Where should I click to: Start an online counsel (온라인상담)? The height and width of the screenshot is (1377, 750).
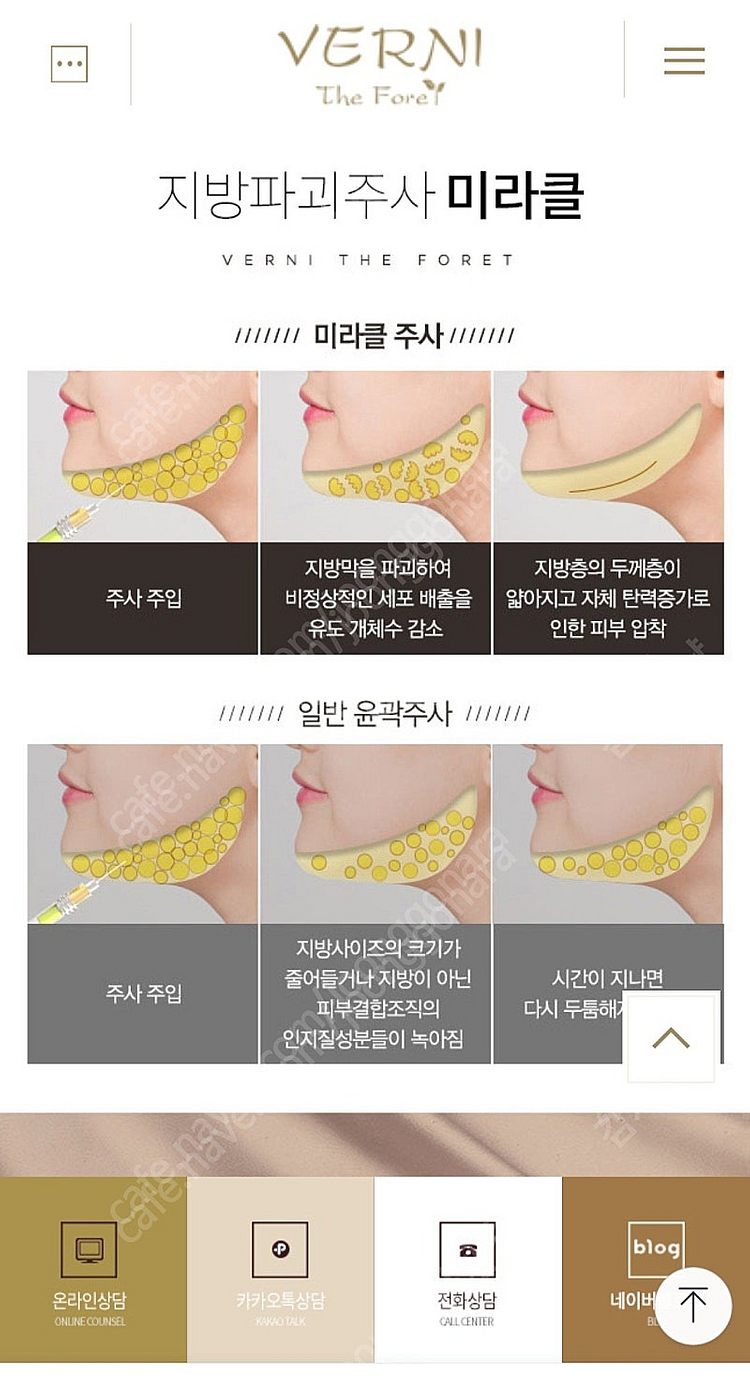(93, 1270)
